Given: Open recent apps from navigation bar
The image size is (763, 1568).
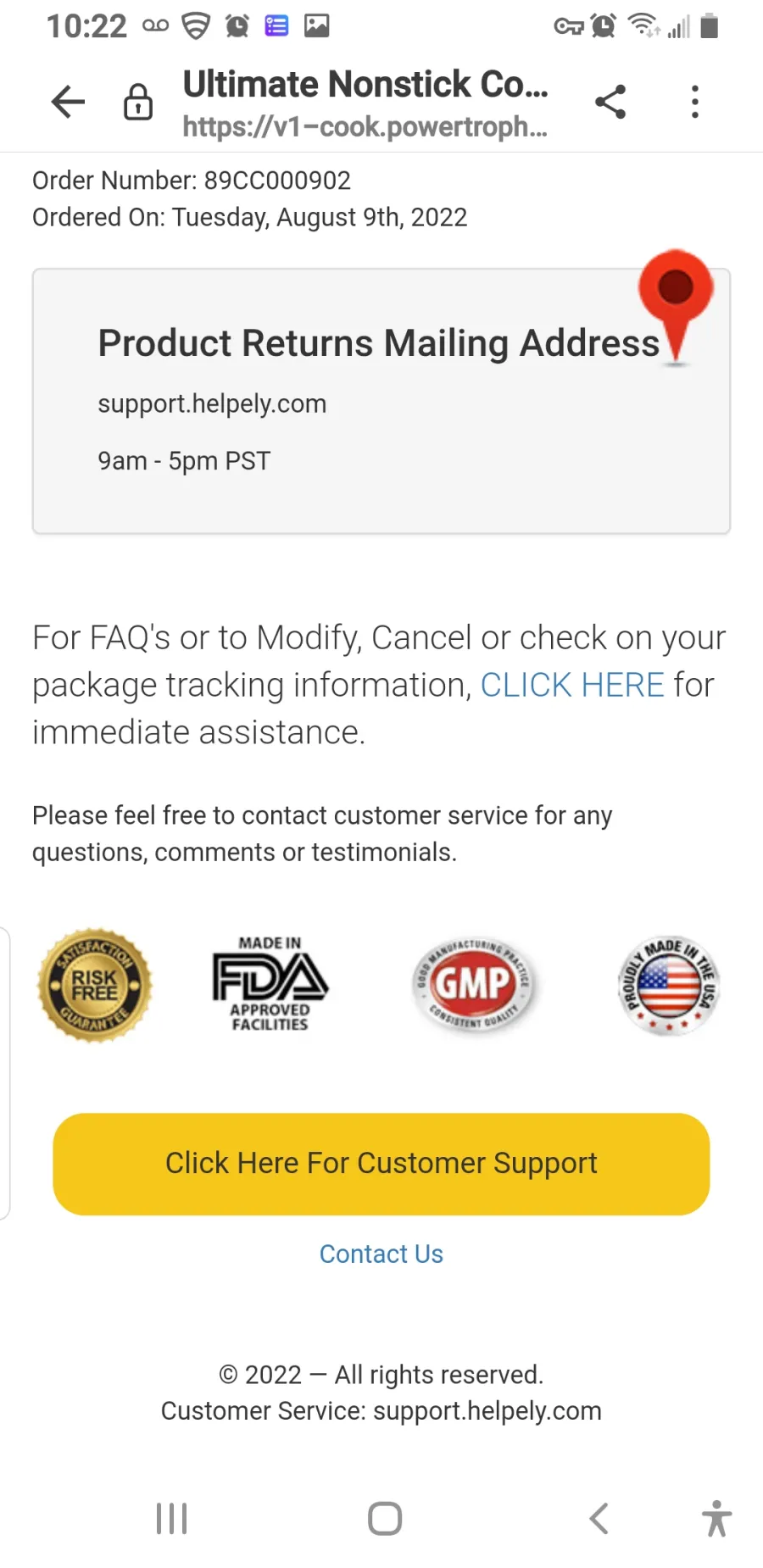Looking at the screenshot, I should (172, 1518).
